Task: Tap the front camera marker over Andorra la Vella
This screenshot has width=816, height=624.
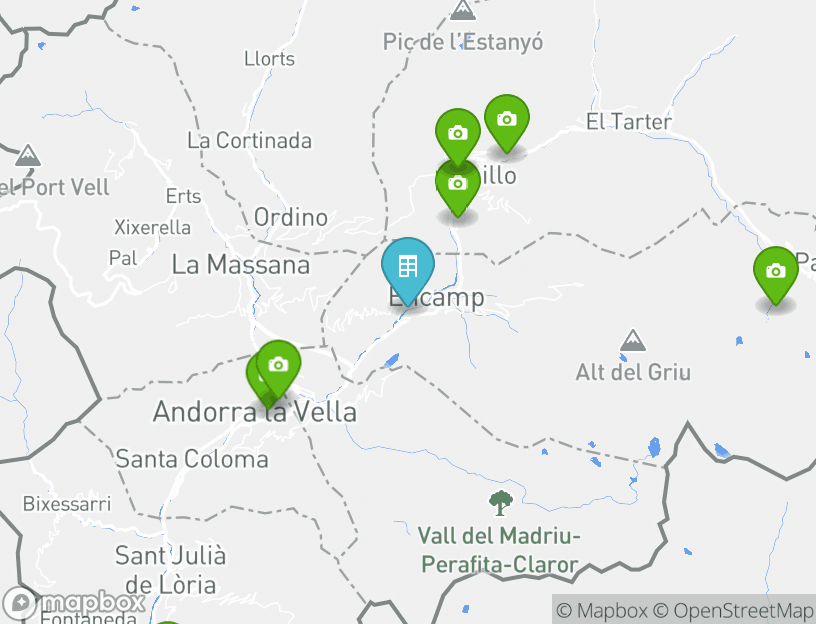Action: coord(279,366)
